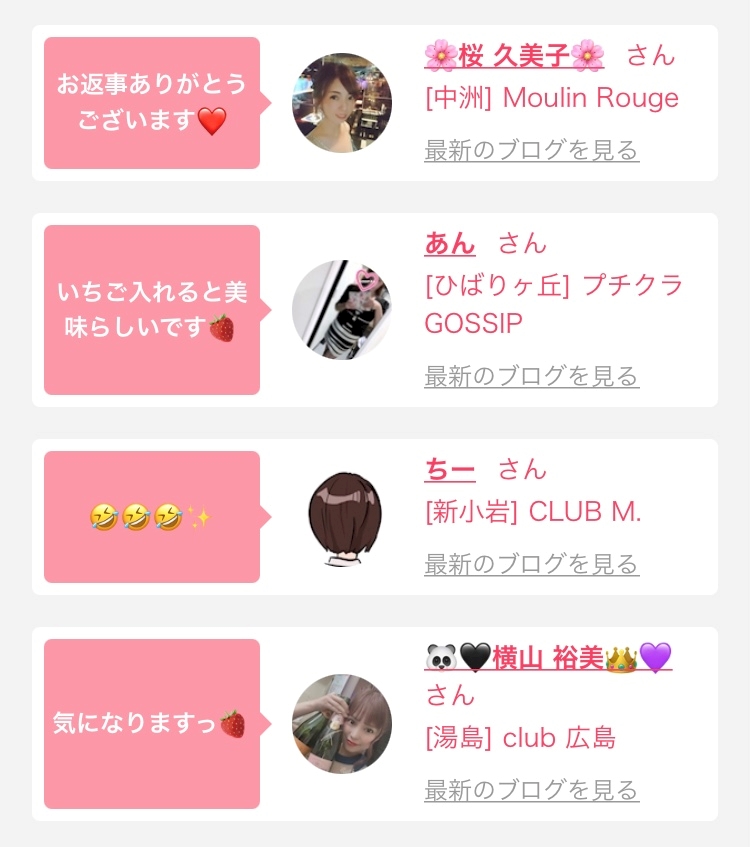Open ちー's profile name link
Image resolution: width=750 pixels, height=847 pixels.
[450, 469]
